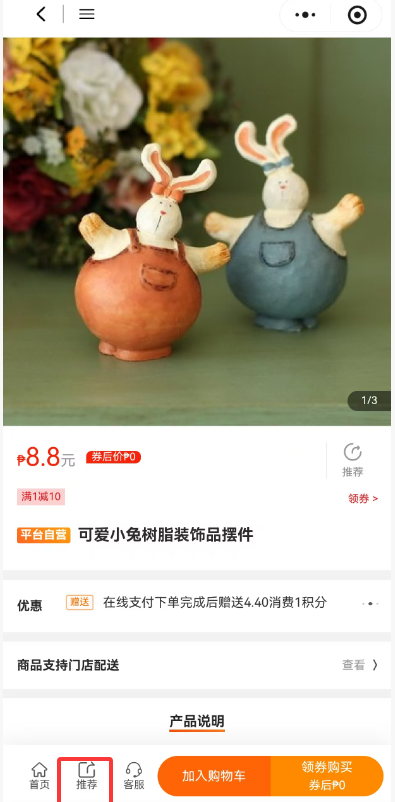This screenshot has height=802, width=395.
Task: Expand the 优惠 promotions row
Action: point(197,603)
